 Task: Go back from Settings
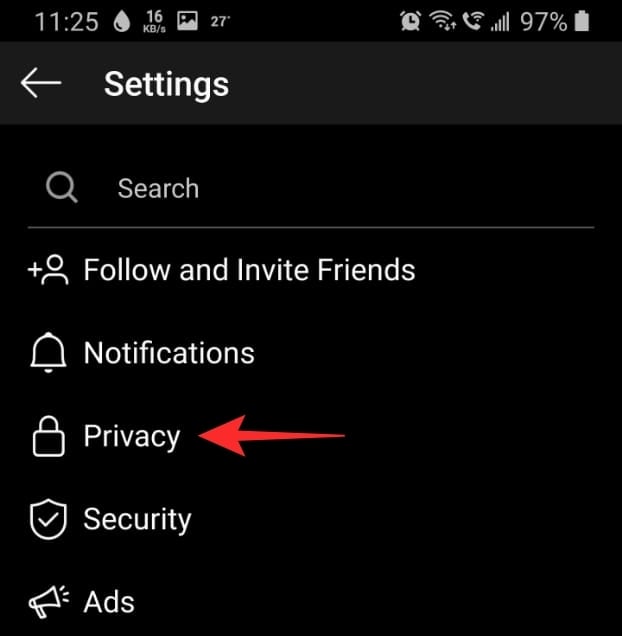click(x=41, y=84)
